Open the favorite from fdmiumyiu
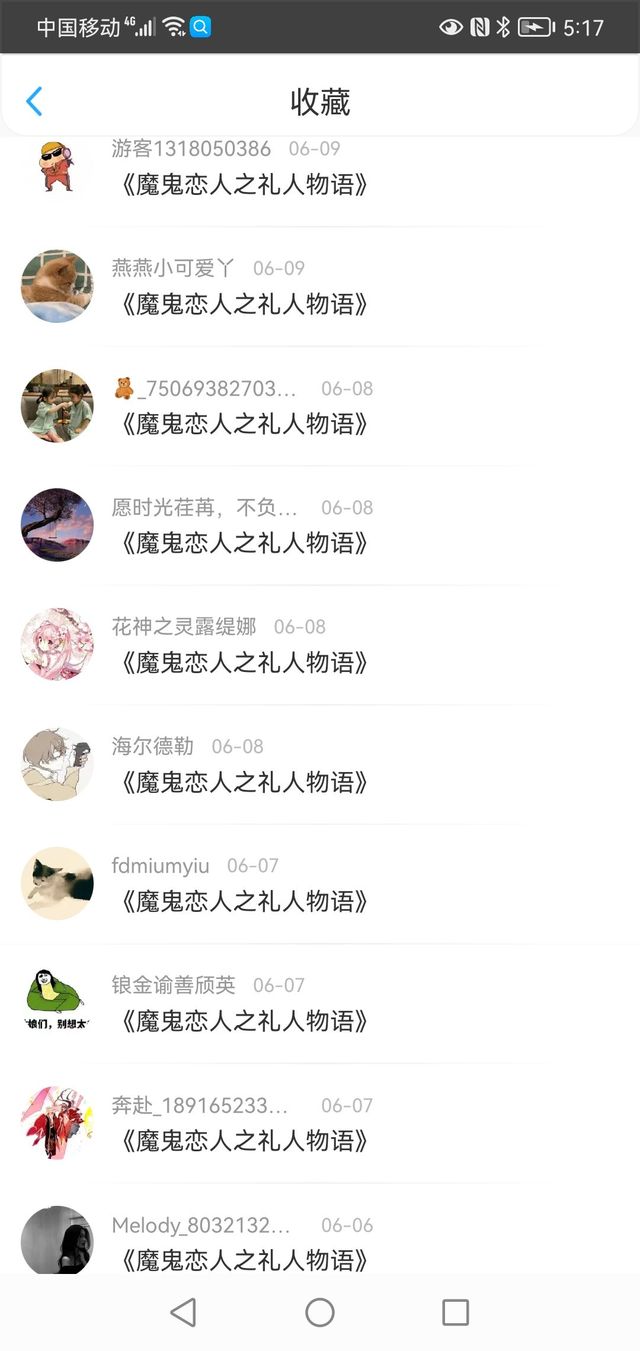This screenshot has width=640, height=1351. (x=320, y=884)
